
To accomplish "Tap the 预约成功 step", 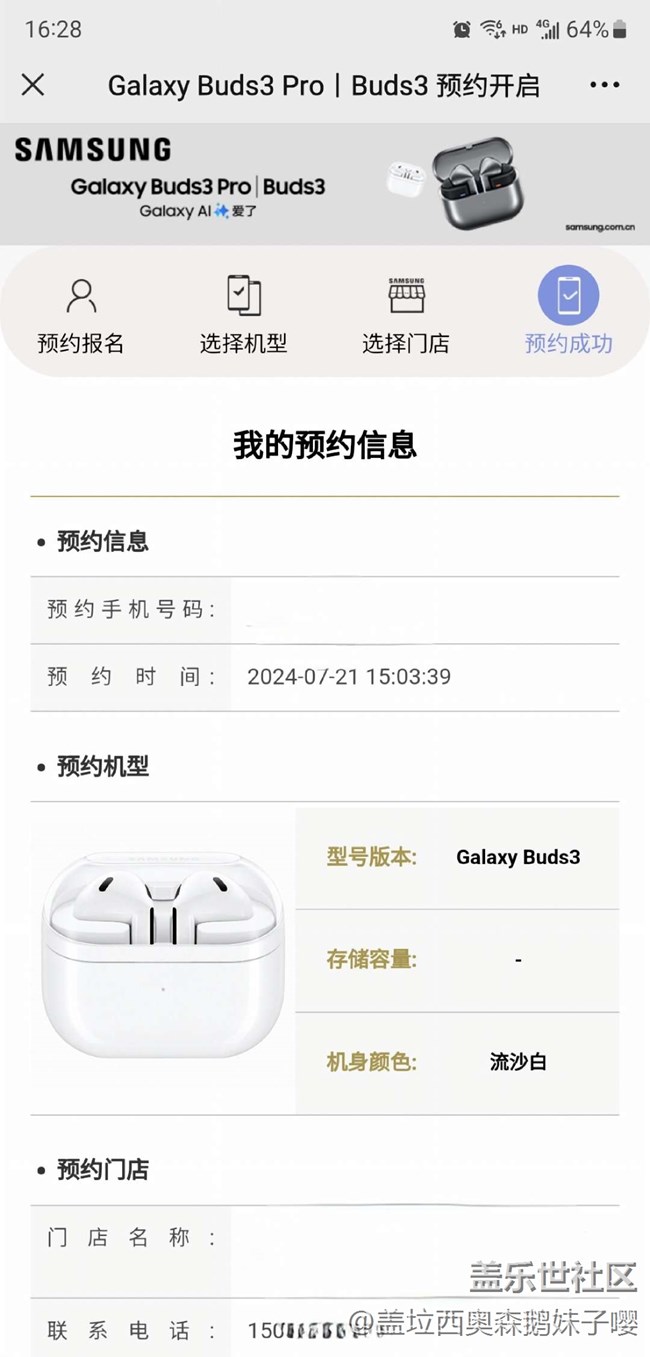I will point(568,315).
